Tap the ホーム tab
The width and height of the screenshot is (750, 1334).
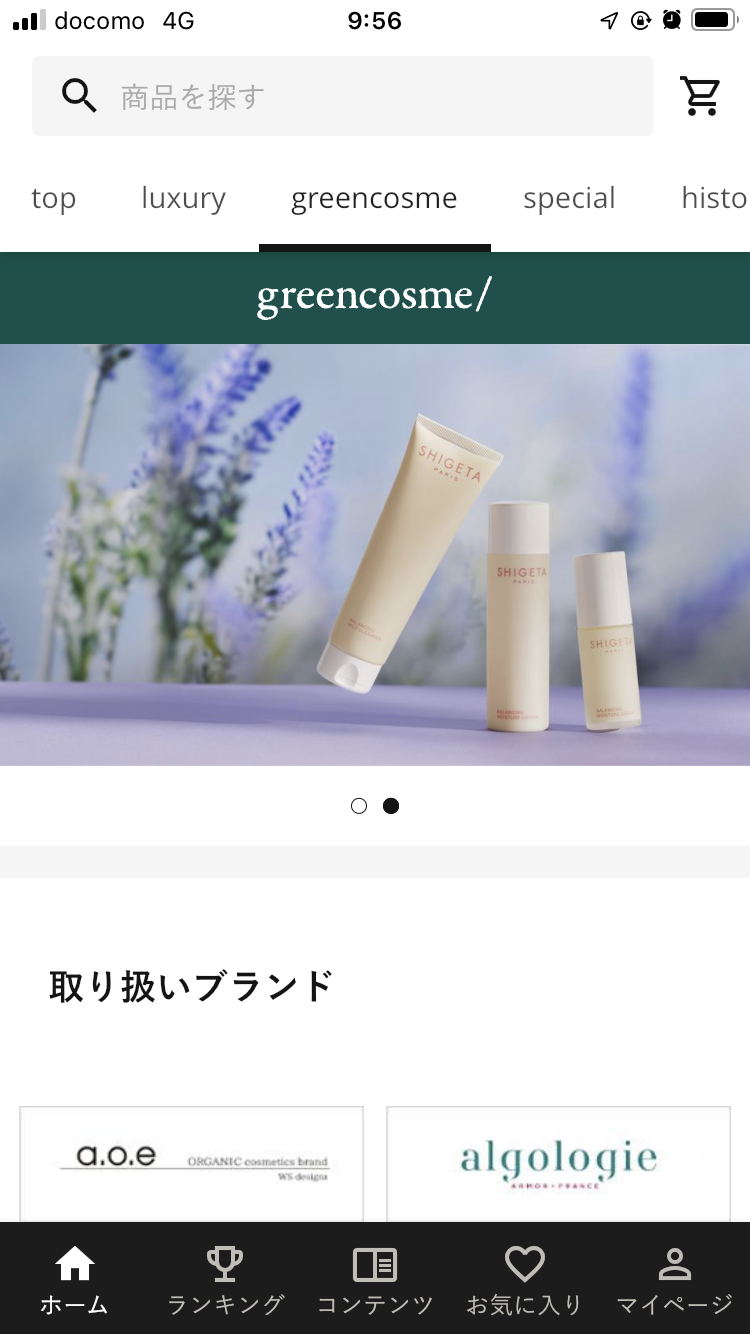[74, 1279]
